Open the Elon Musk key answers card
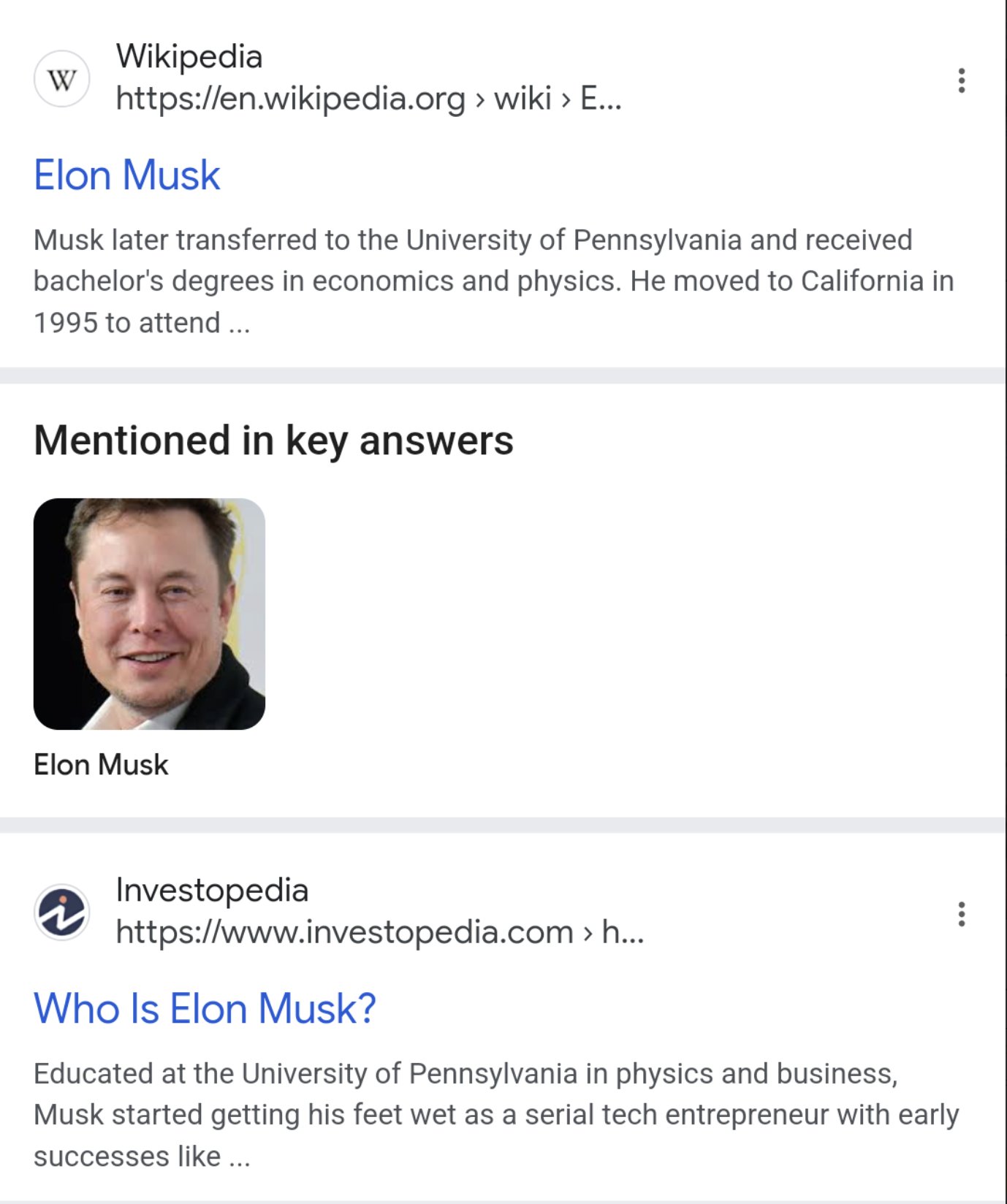1007x1204 pixels. pos(149,614)
